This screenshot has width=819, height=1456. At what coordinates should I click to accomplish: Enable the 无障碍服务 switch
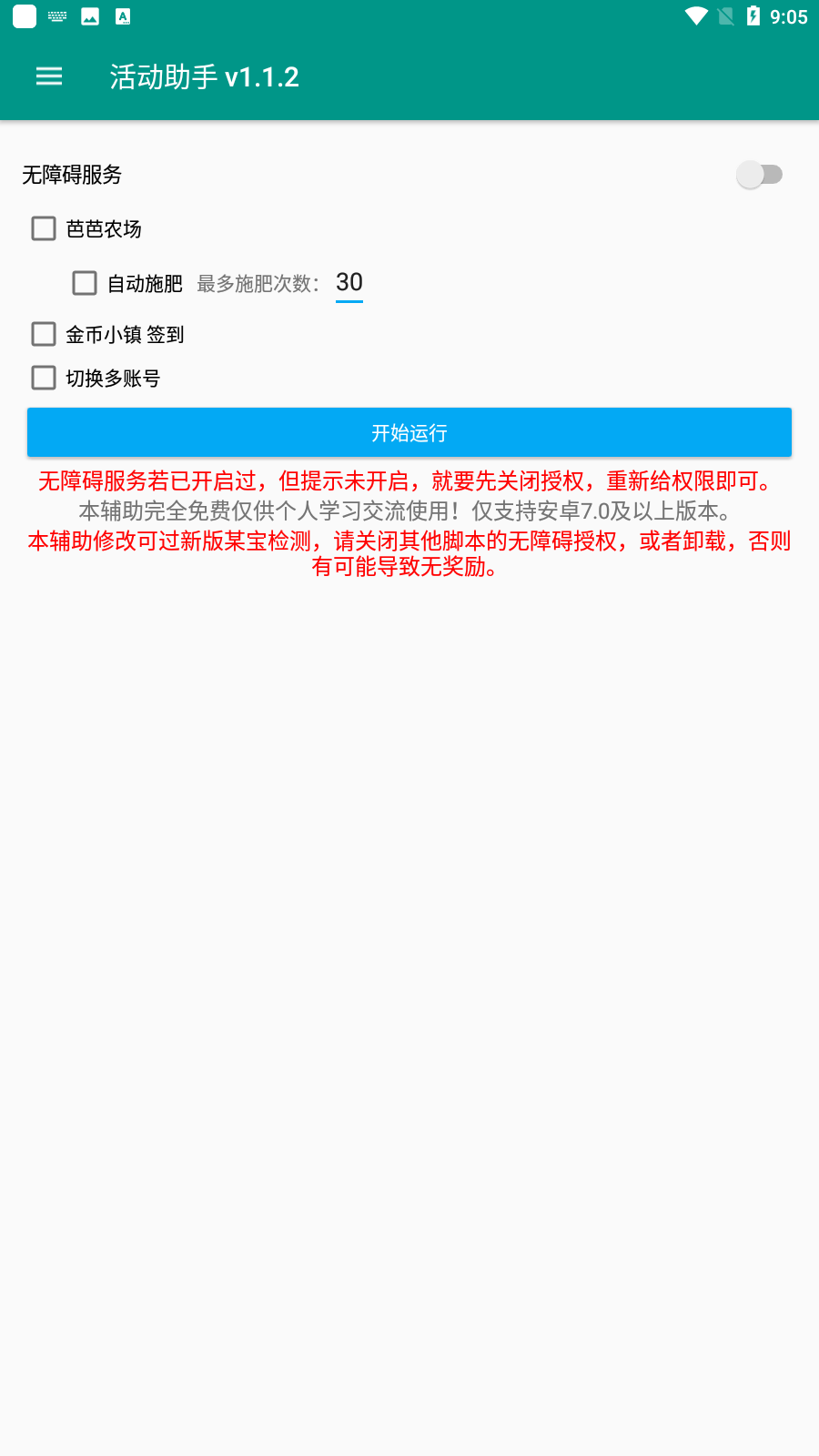click(759, 175)
